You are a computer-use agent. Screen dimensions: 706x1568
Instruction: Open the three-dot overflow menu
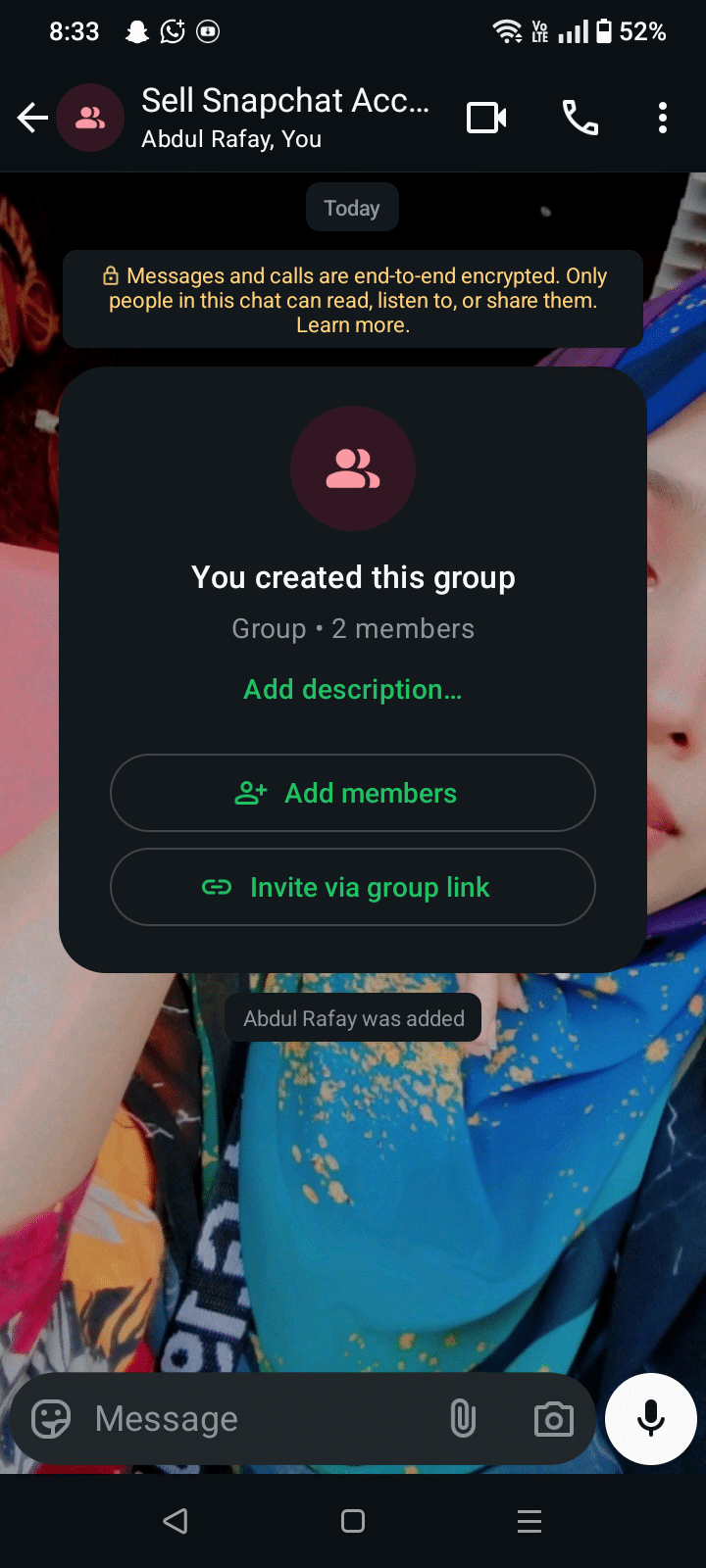pyautogui.click(x=663, y=119)
